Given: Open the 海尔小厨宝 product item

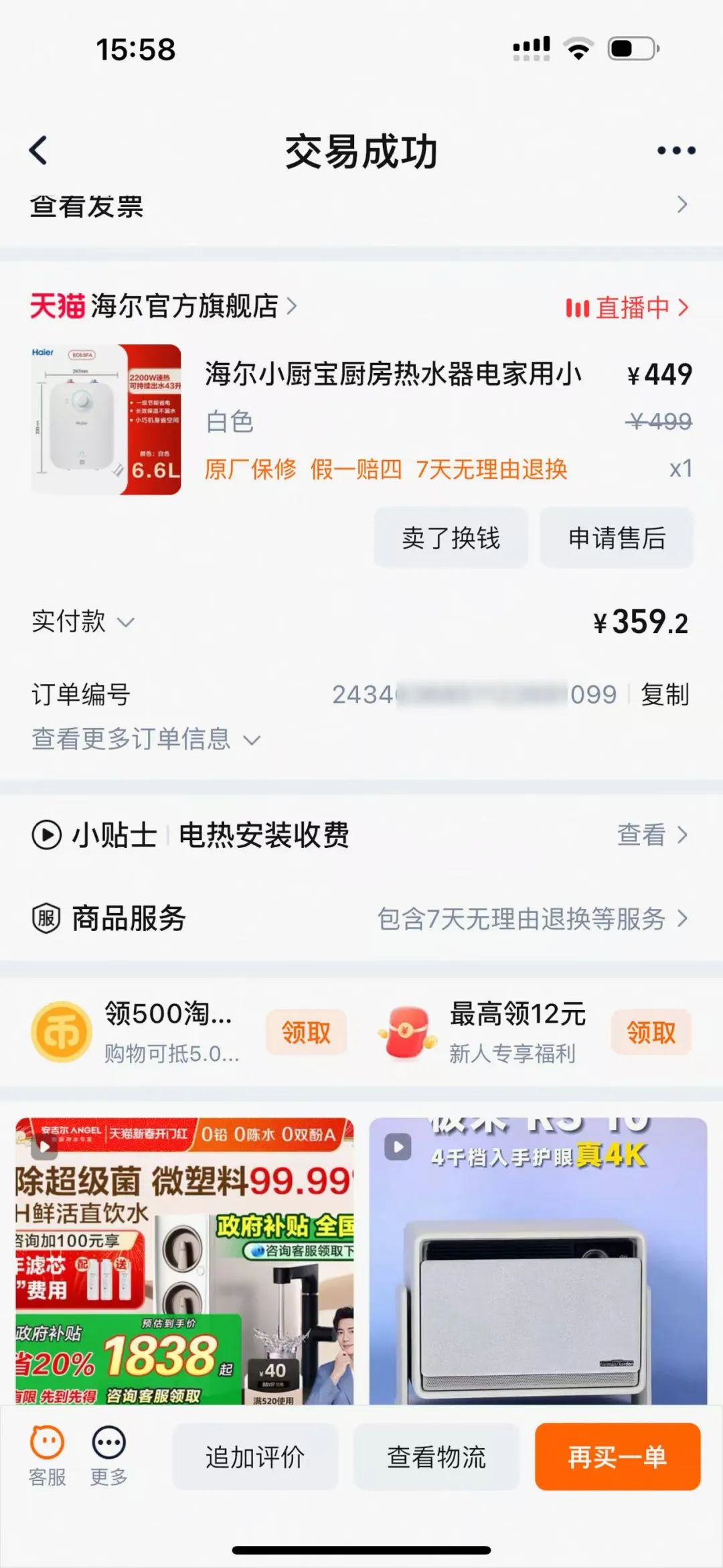Looking at the screenshot, I should coord(392,374).
